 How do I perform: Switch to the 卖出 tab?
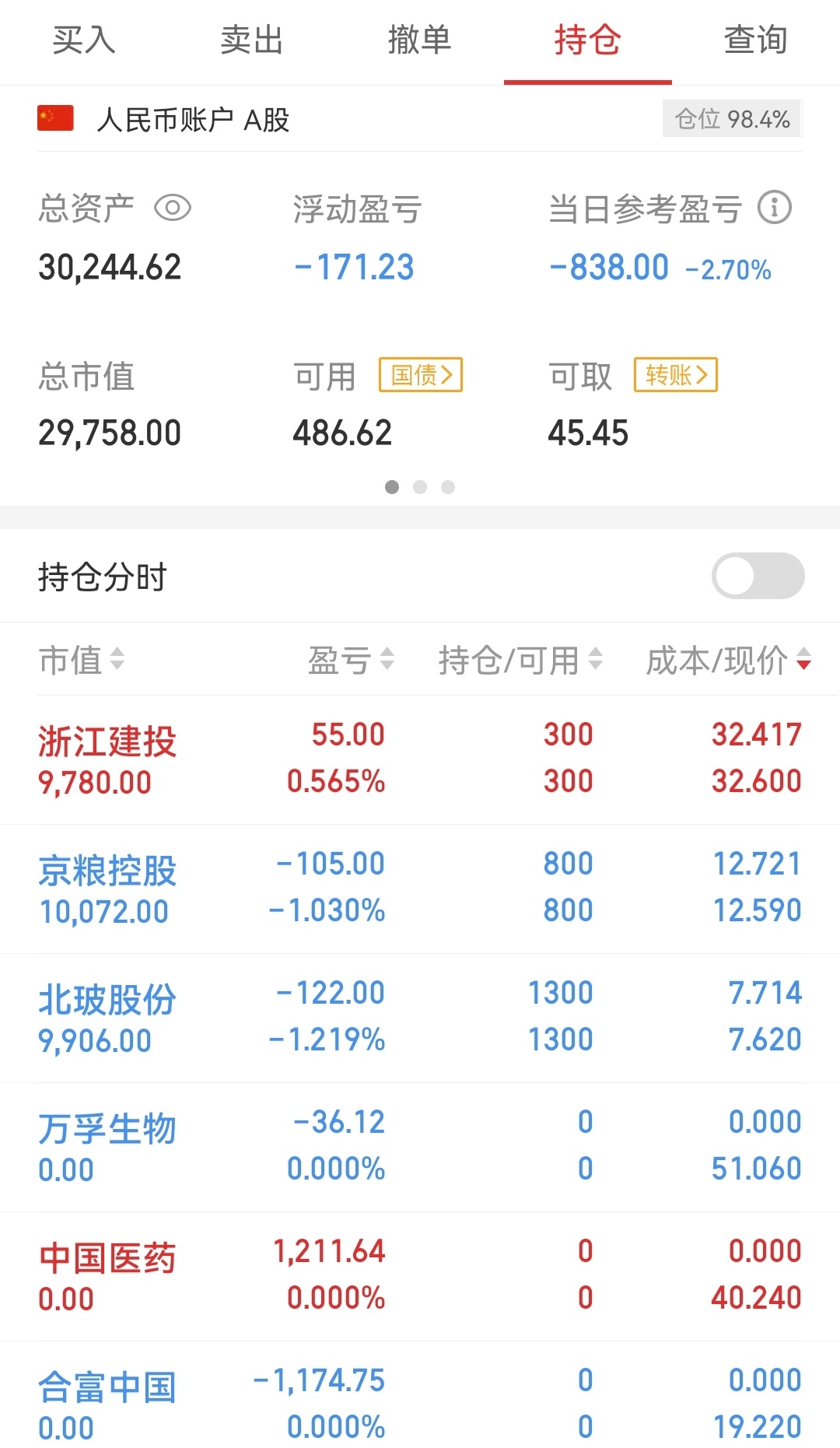pos(252,40)
